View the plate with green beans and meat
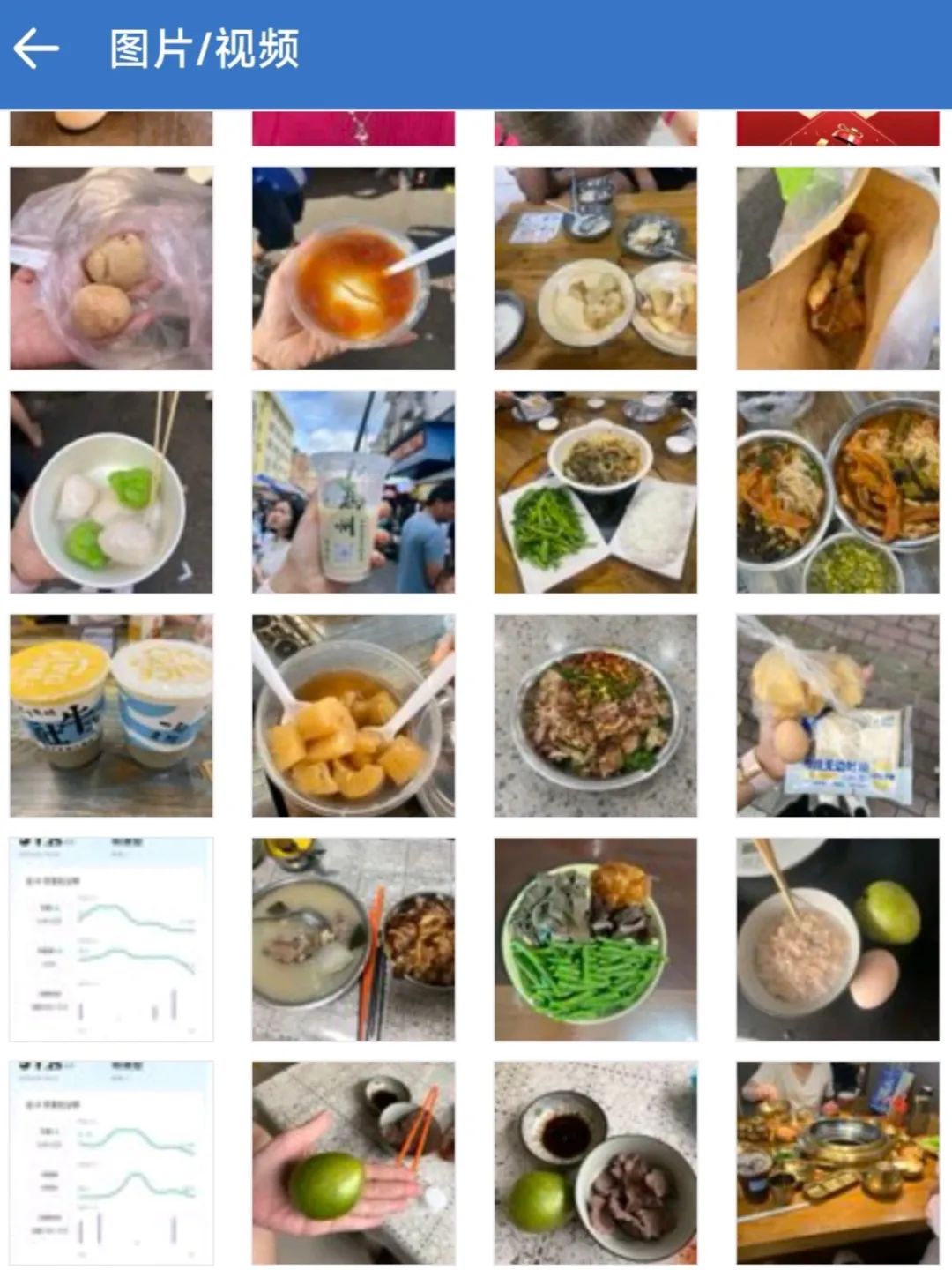 pos(595,940)
